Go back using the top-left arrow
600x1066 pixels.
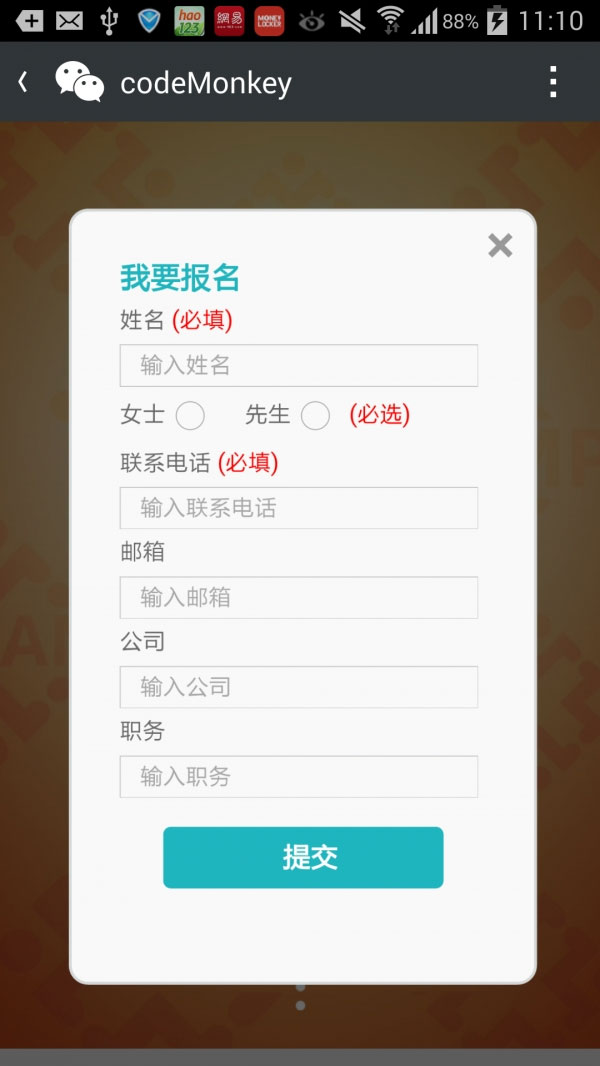click(23, 82)
